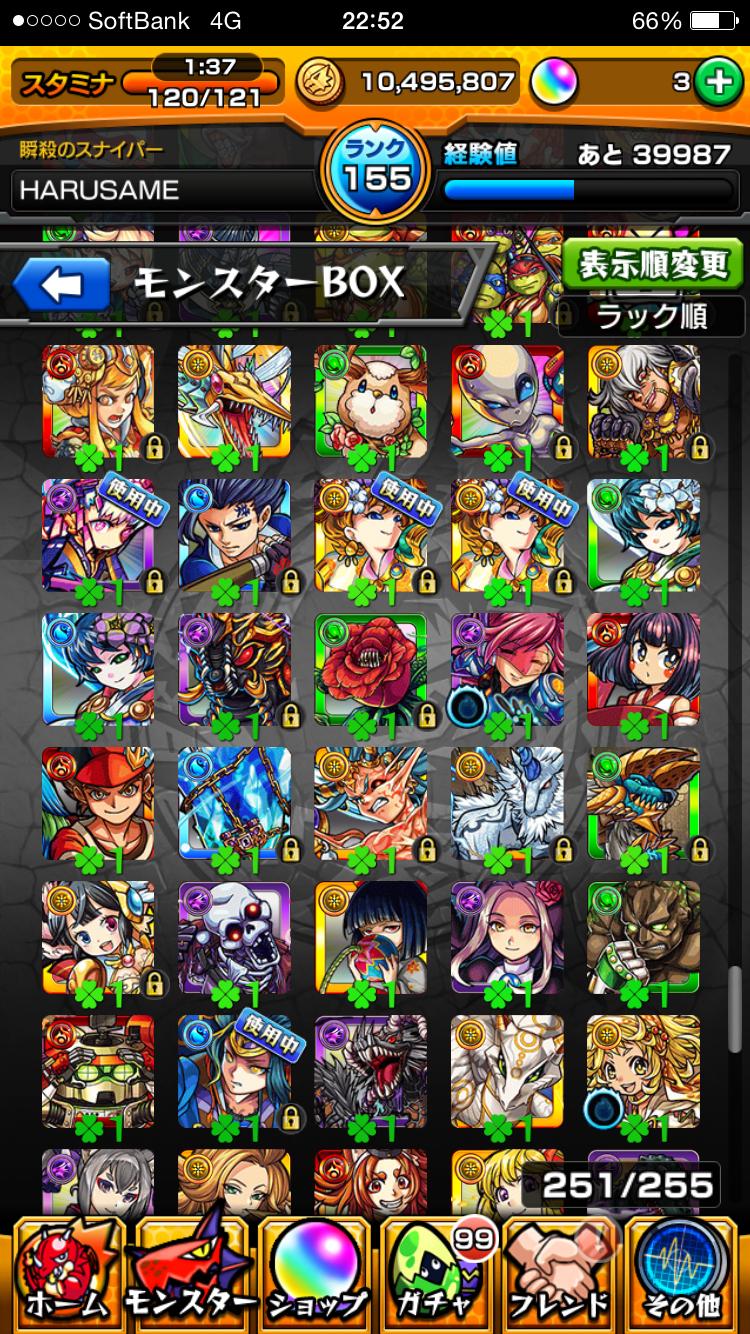The width and height of the screenshot is (750, 1334).
Task: Tap the 表示順変更 sort order button
Action: [x=654, y=265]
